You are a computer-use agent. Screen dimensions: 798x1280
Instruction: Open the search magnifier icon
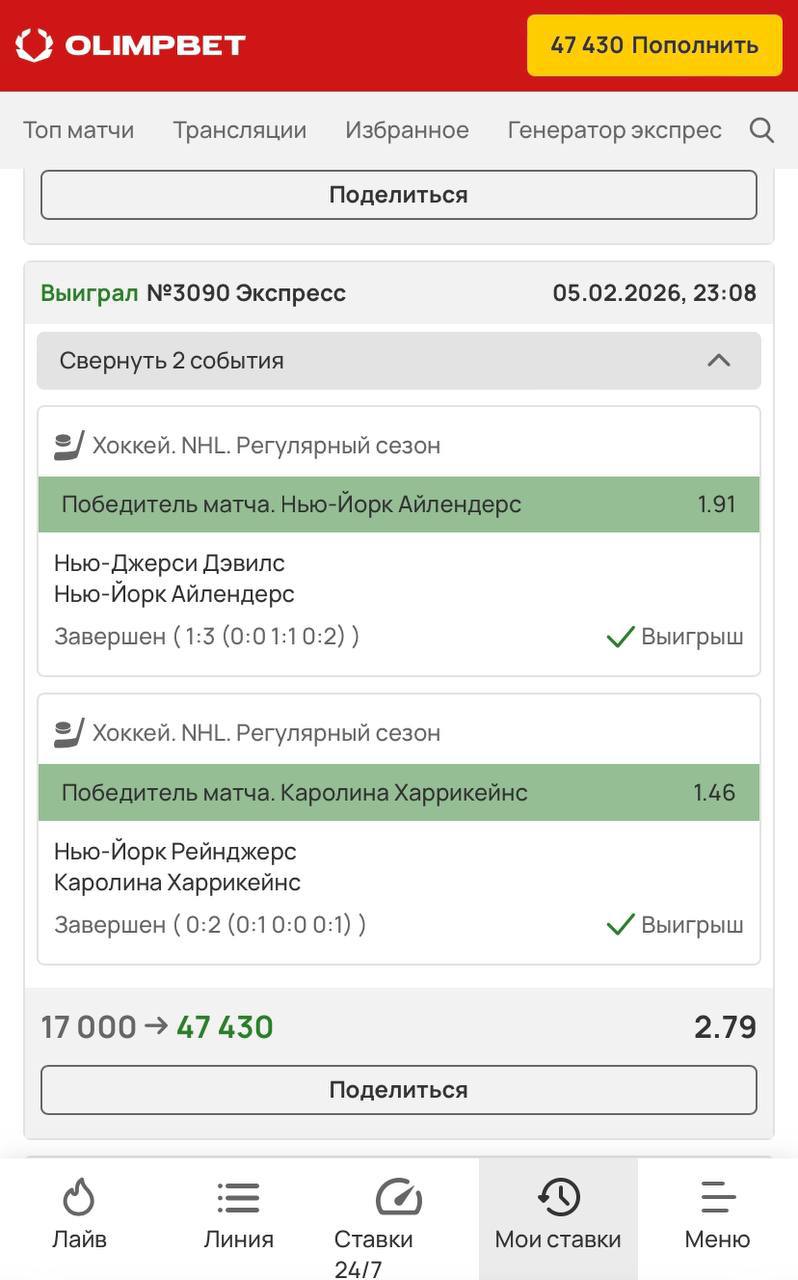pos(762,130)
